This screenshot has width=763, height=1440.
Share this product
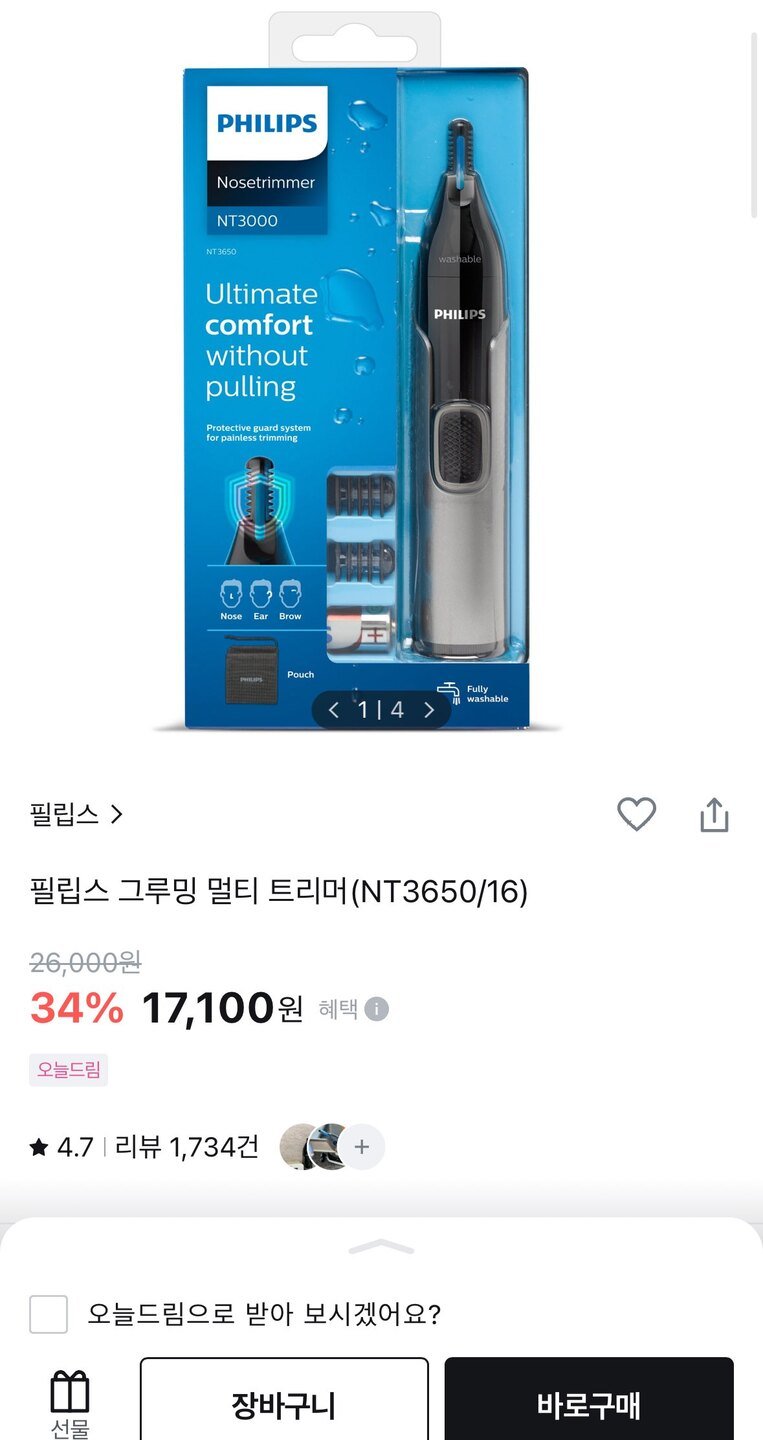(x=714, y=815)
